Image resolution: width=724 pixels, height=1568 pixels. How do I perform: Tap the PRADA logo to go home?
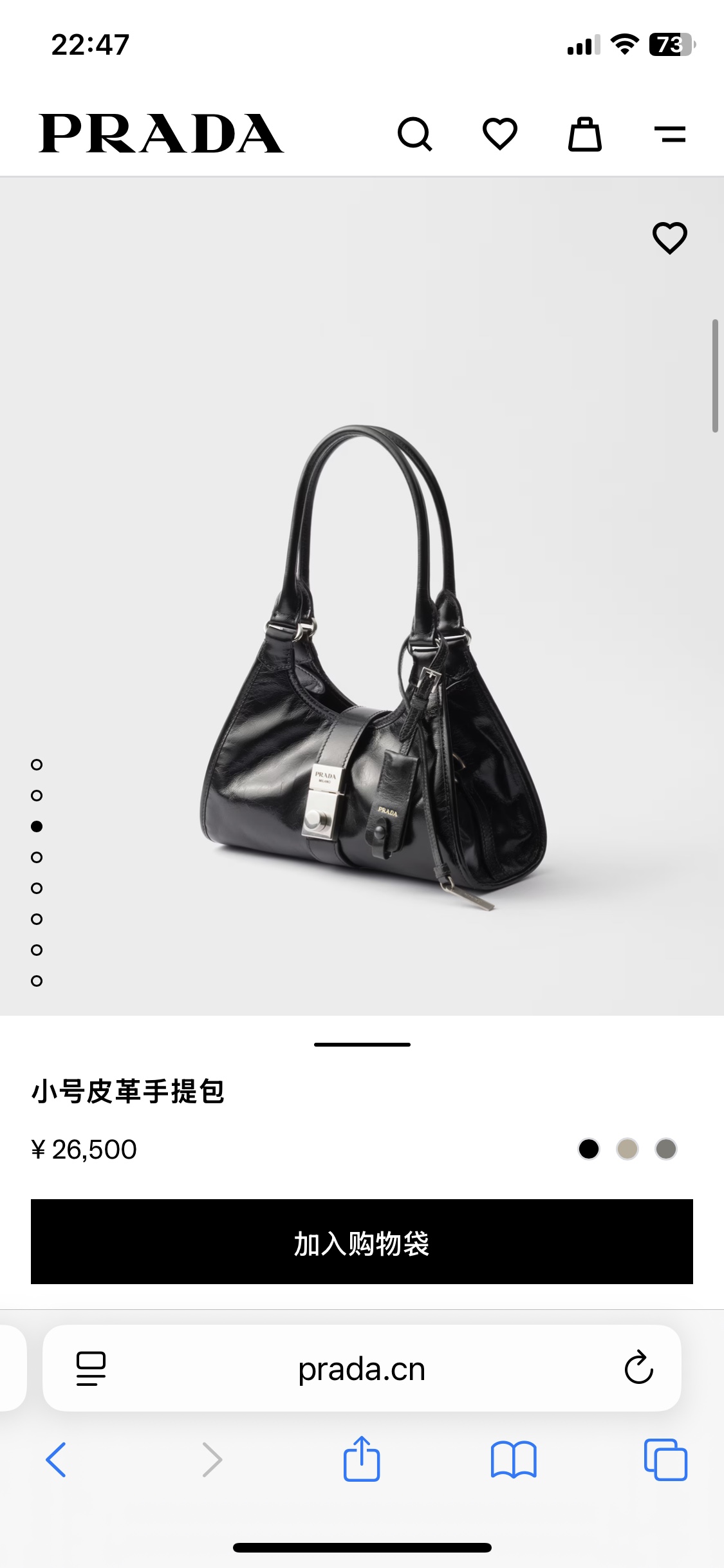(x=161, y=134)
